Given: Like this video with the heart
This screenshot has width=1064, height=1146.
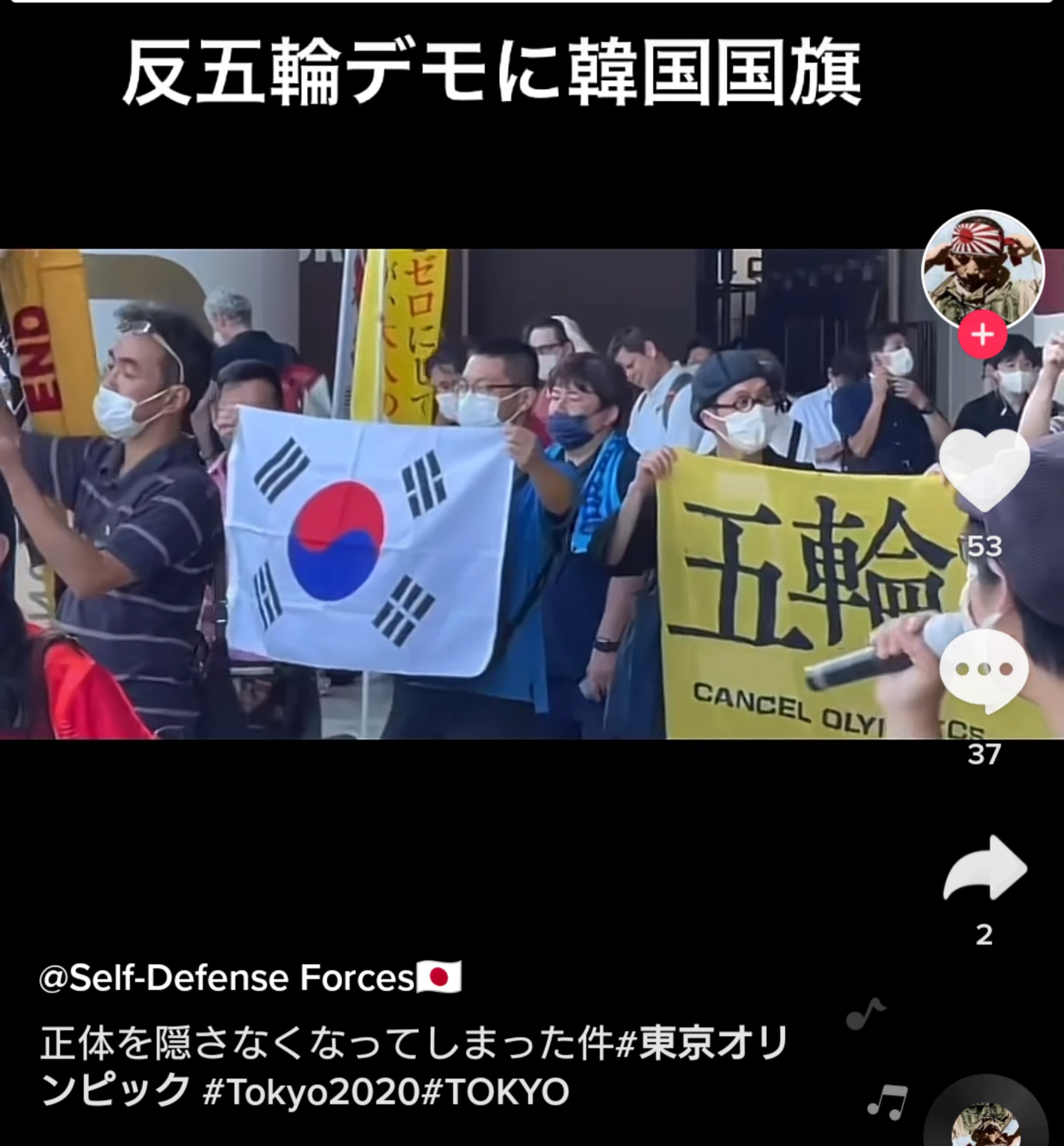Looking at the screenshot, I should coord(984,471).
